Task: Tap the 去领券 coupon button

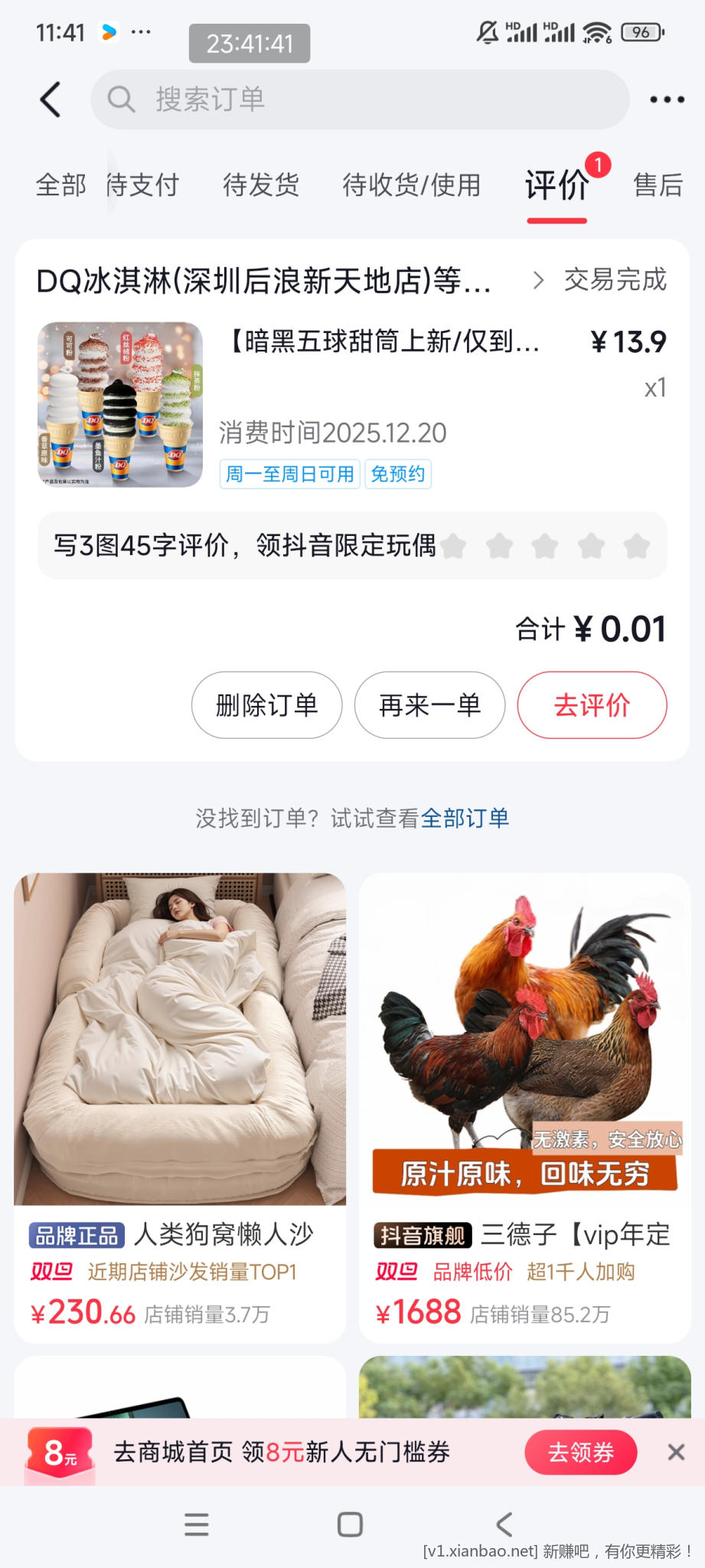Action: (580, 1452)
